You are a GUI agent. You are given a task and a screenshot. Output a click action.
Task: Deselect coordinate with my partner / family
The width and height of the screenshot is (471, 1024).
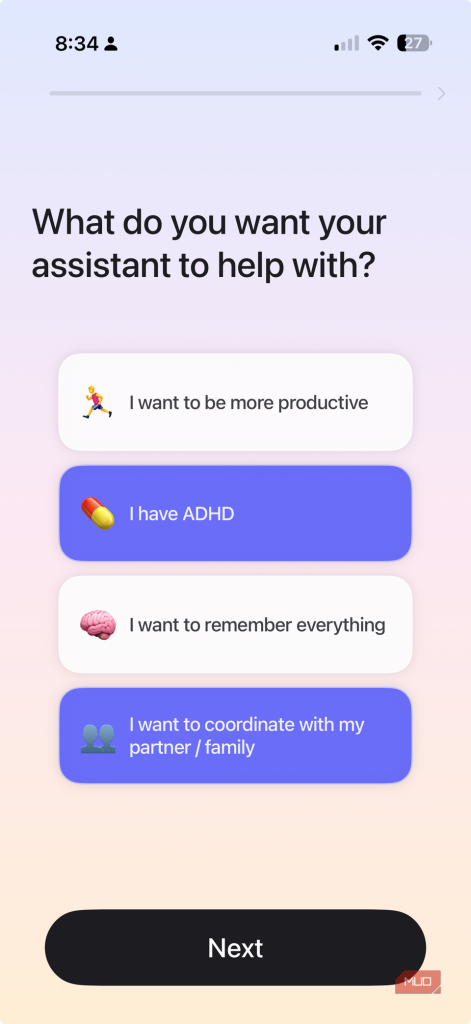pos(235,735)
